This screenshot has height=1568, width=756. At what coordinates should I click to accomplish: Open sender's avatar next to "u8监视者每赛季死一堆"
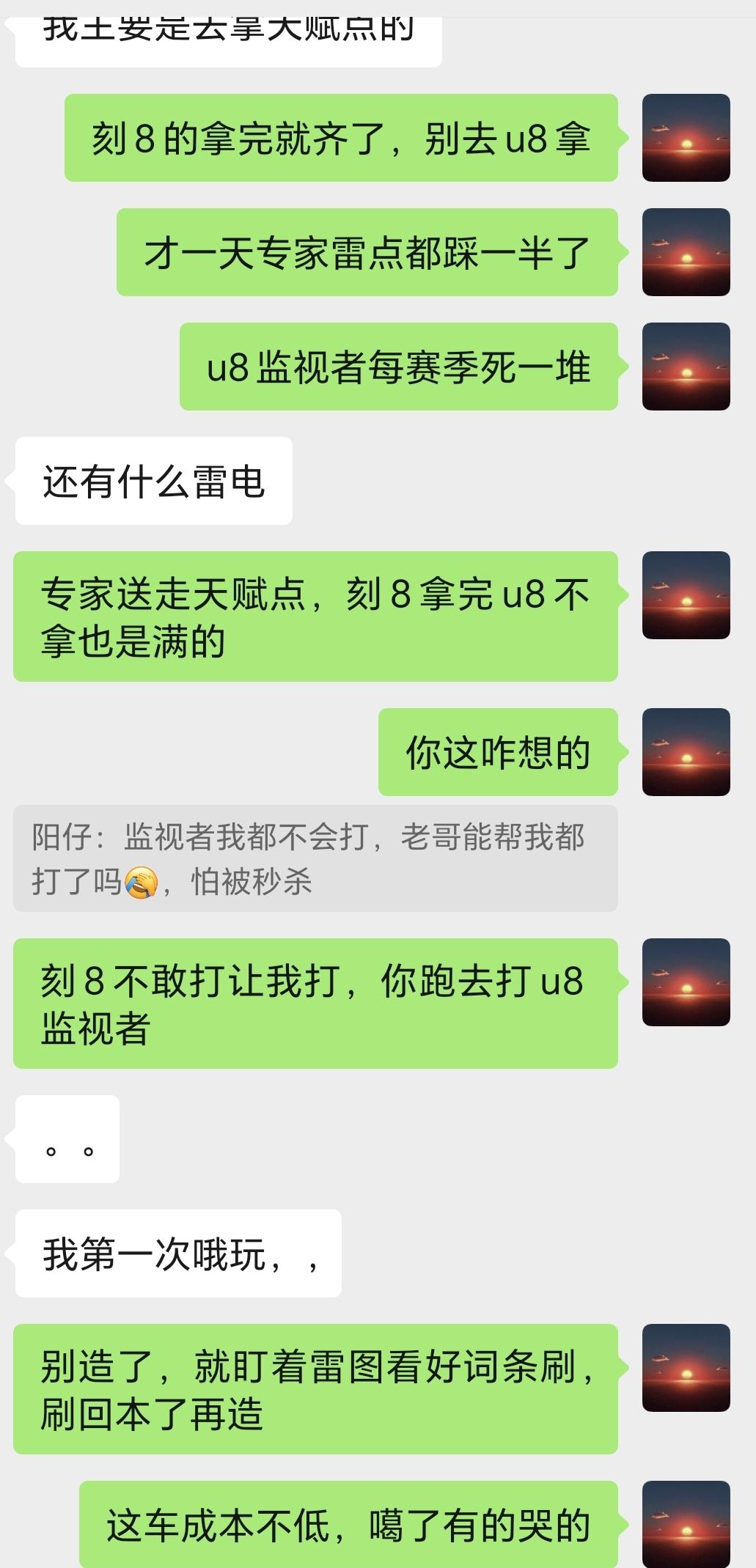pos(686,366)
